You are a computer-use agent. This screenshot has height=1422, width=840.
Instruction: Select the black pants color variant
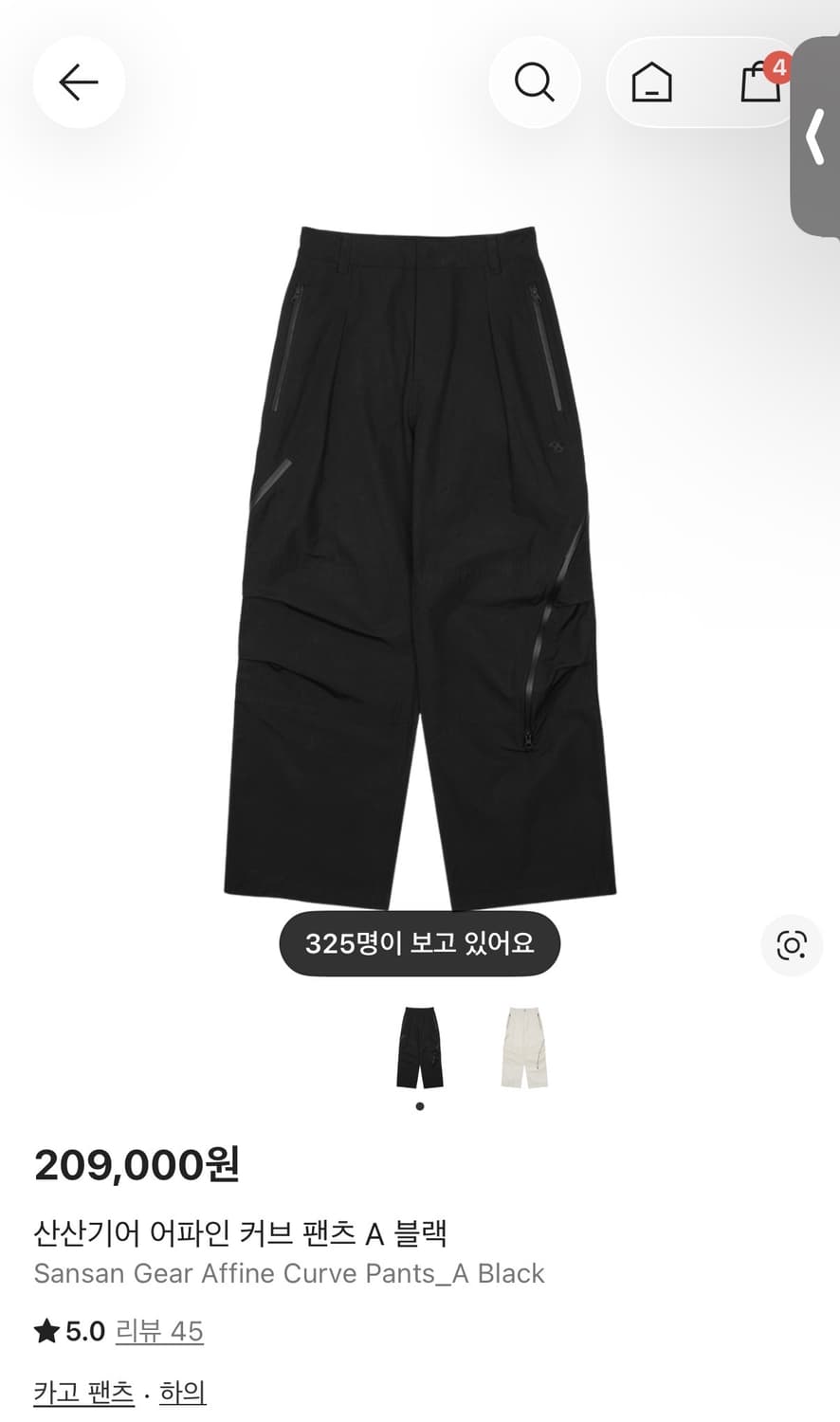click(419, 1048)
